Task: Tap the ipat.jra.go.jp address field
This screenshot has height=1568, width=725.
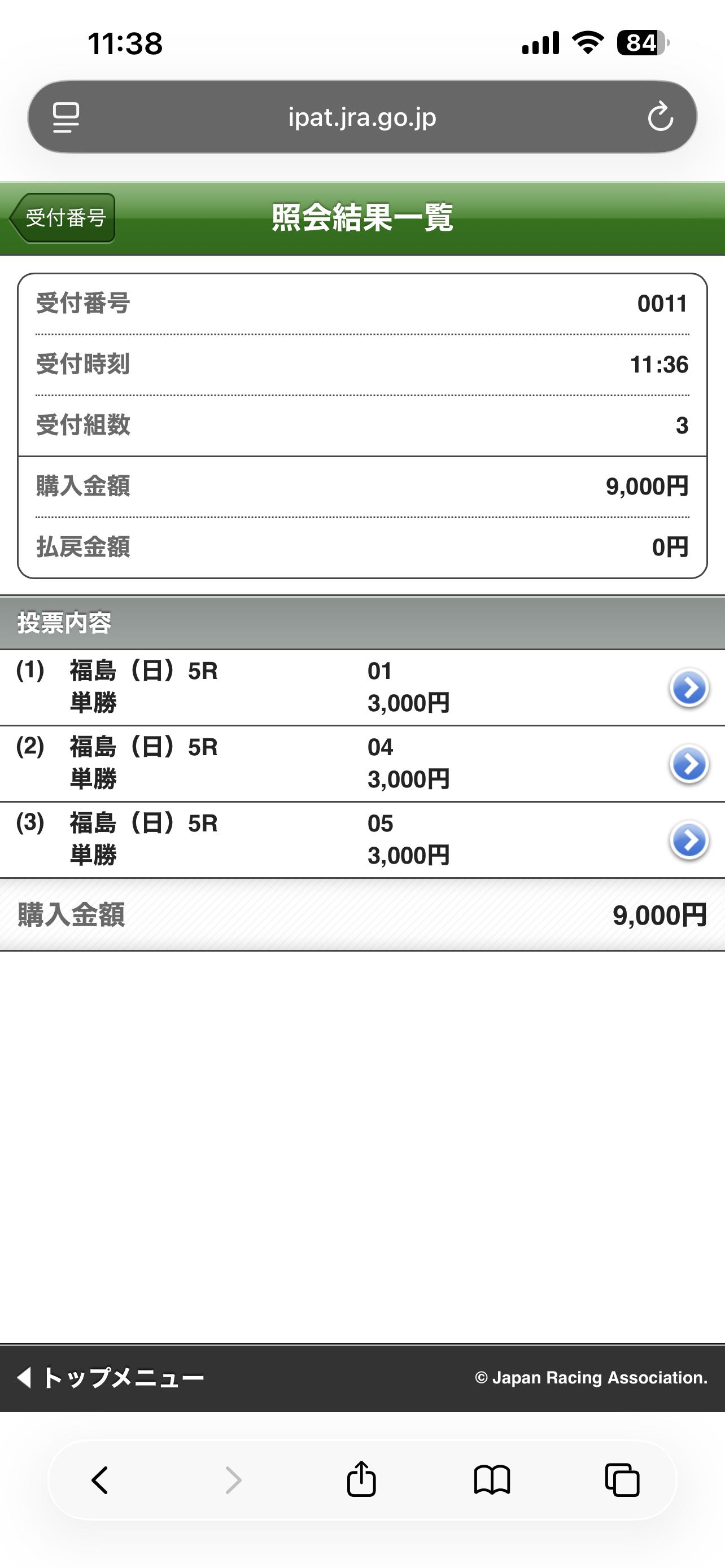Action: coord(362,117)
